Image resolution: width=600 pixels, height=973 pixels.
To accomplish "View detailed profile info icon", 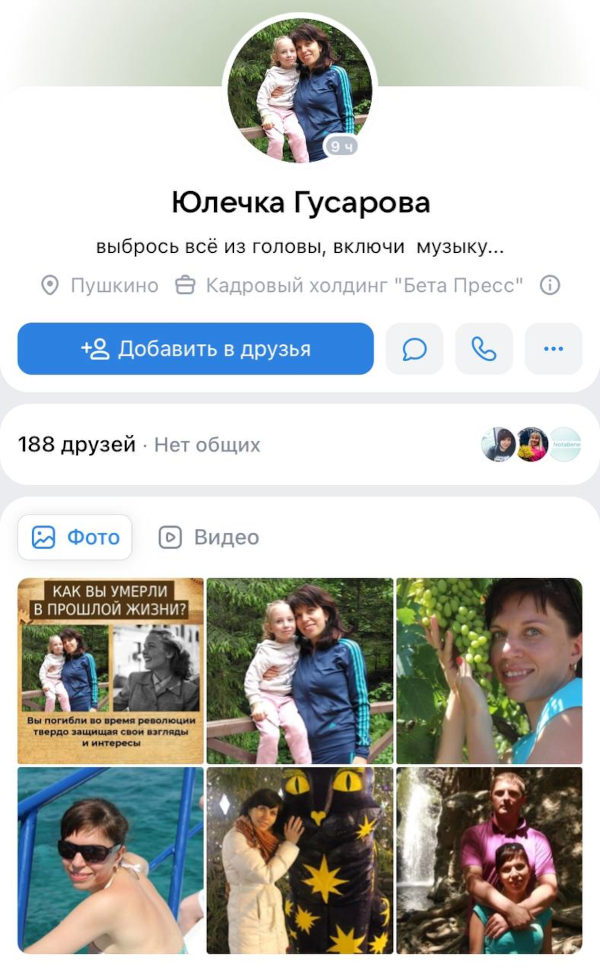I will pyautogui.click(x=549, y=286).
